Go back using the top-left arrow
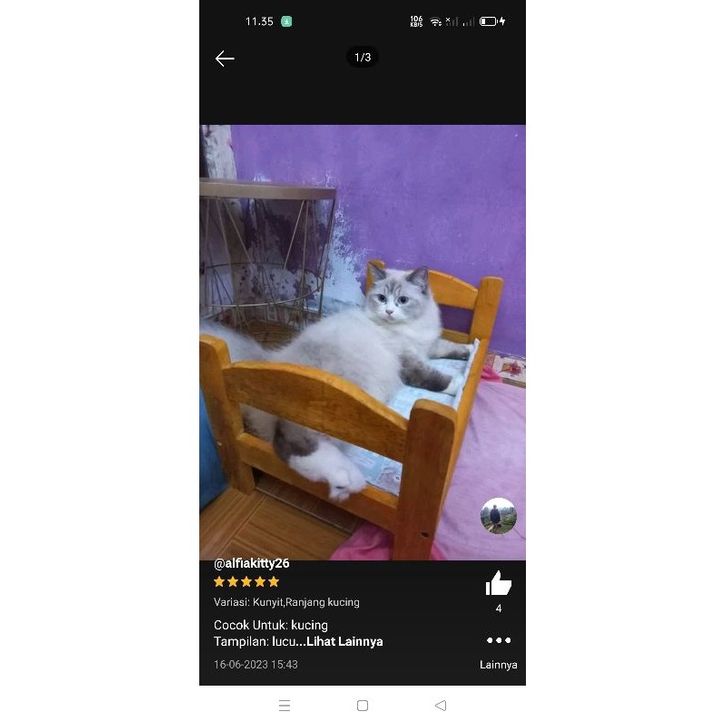The height and width of the screenshot is (726, 726). [x=225, y=59]
